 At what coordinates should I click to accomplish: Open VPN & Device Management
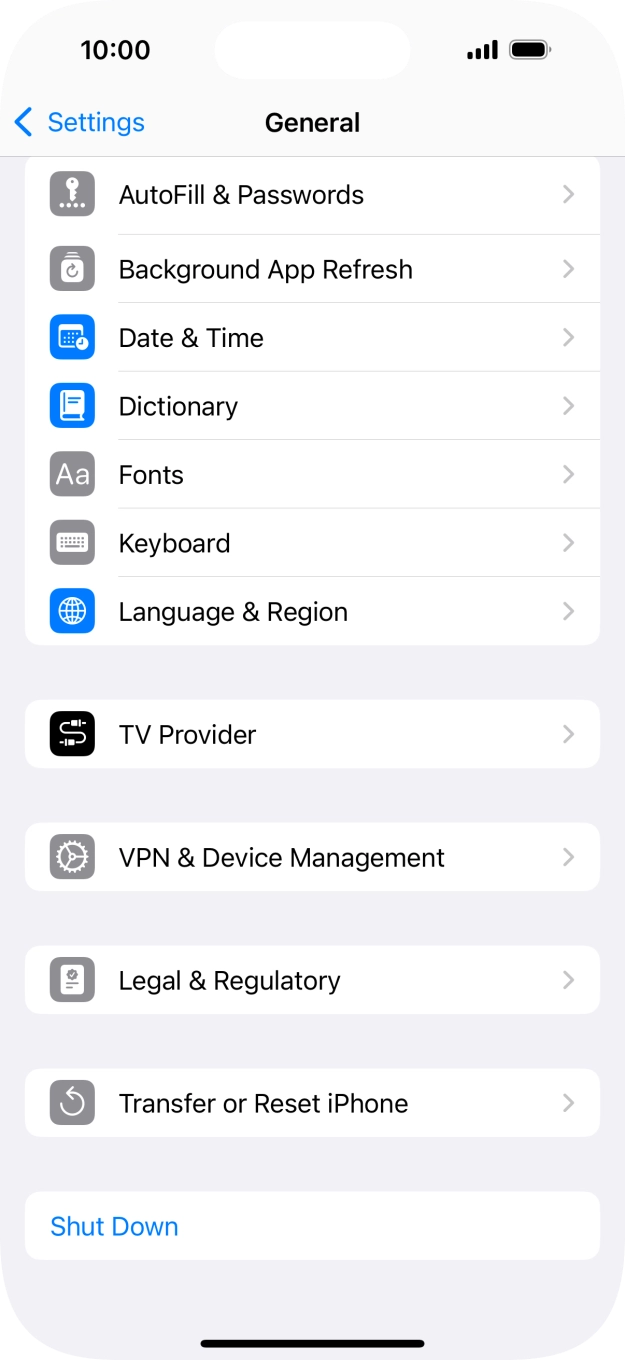(x=312, y=857)
